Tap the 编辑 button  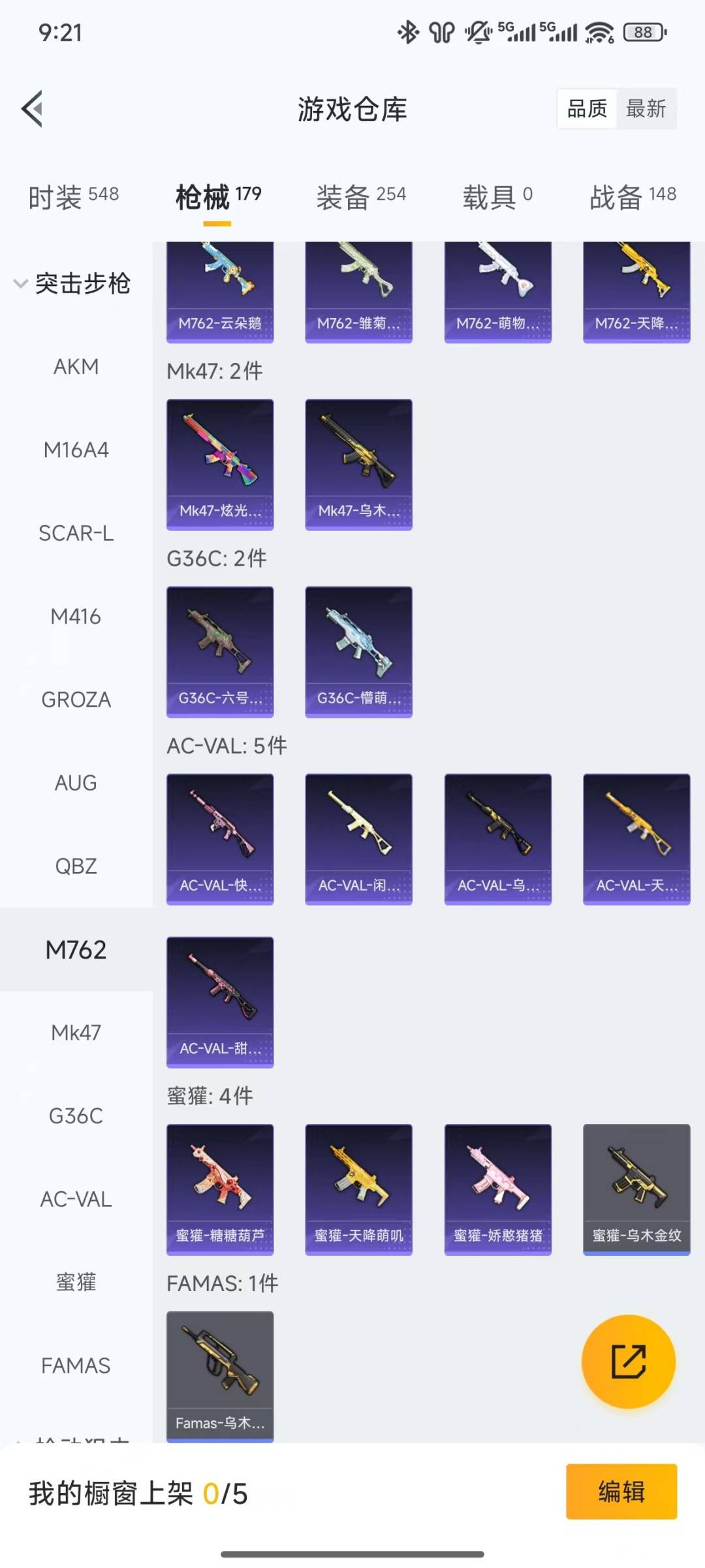coord(621,1492)
